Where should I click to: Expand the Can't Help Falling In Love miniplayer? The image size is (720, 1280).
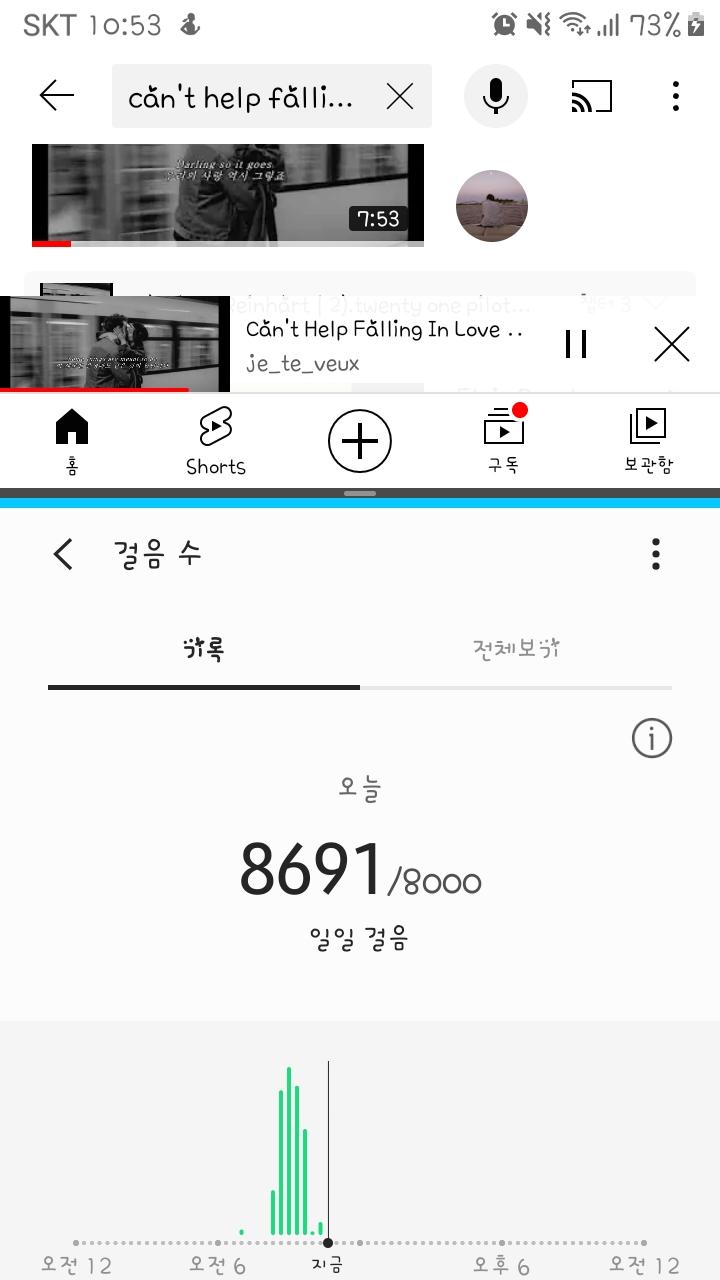(385, 344)
